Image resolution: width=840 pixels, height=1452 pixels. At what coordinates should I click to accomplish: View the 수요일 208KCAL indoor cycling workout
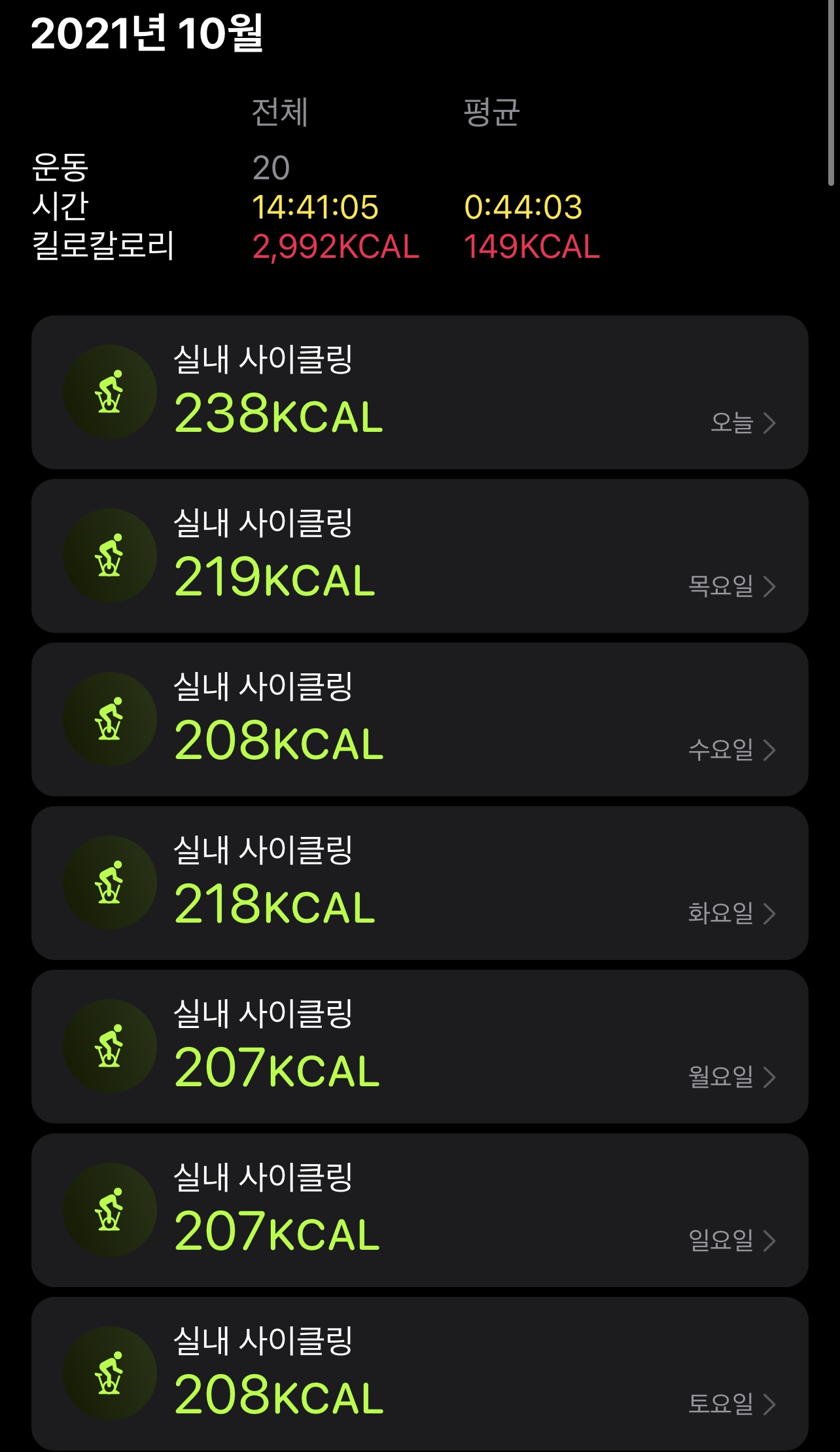coord(420,719)
